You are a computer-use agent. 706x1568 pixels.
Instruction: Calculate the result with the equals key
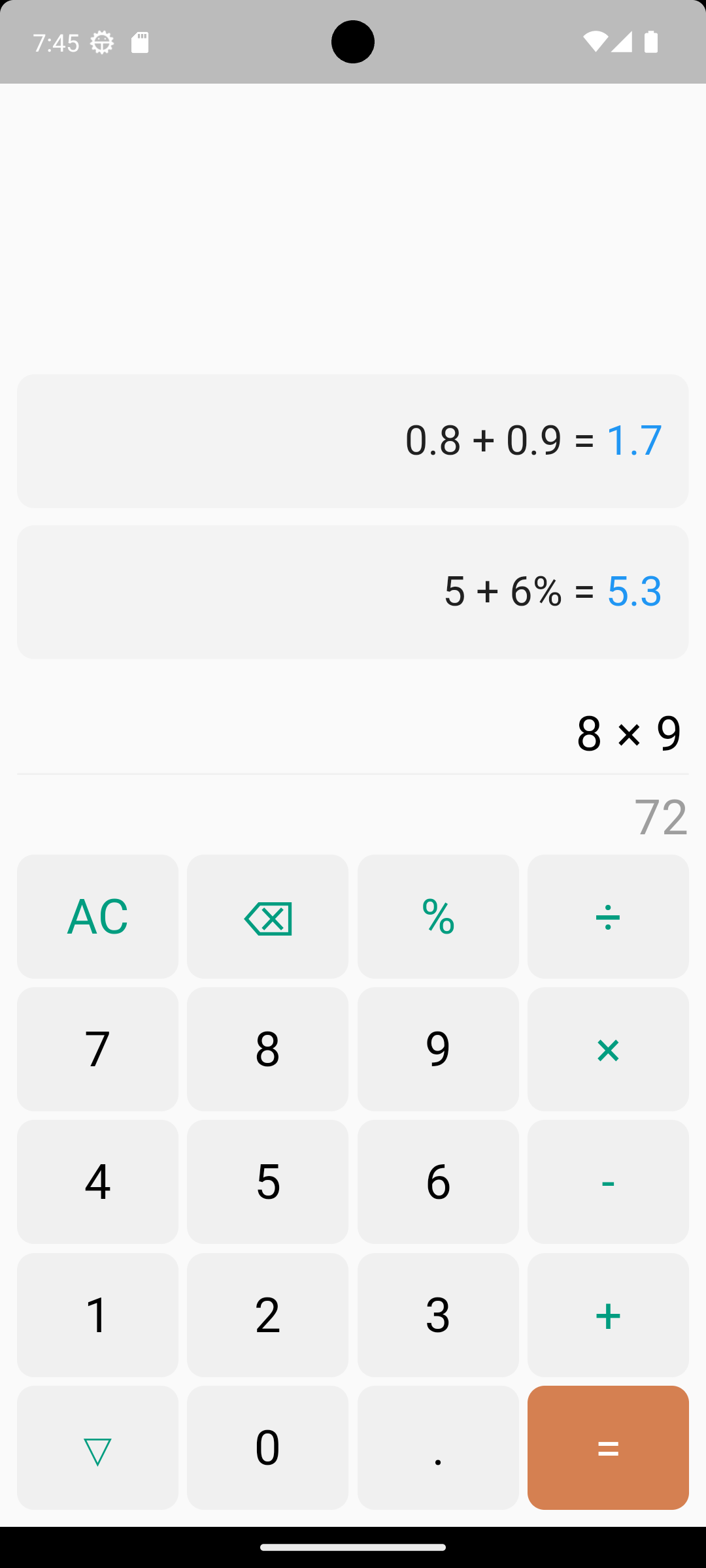tap(608, 1447)
